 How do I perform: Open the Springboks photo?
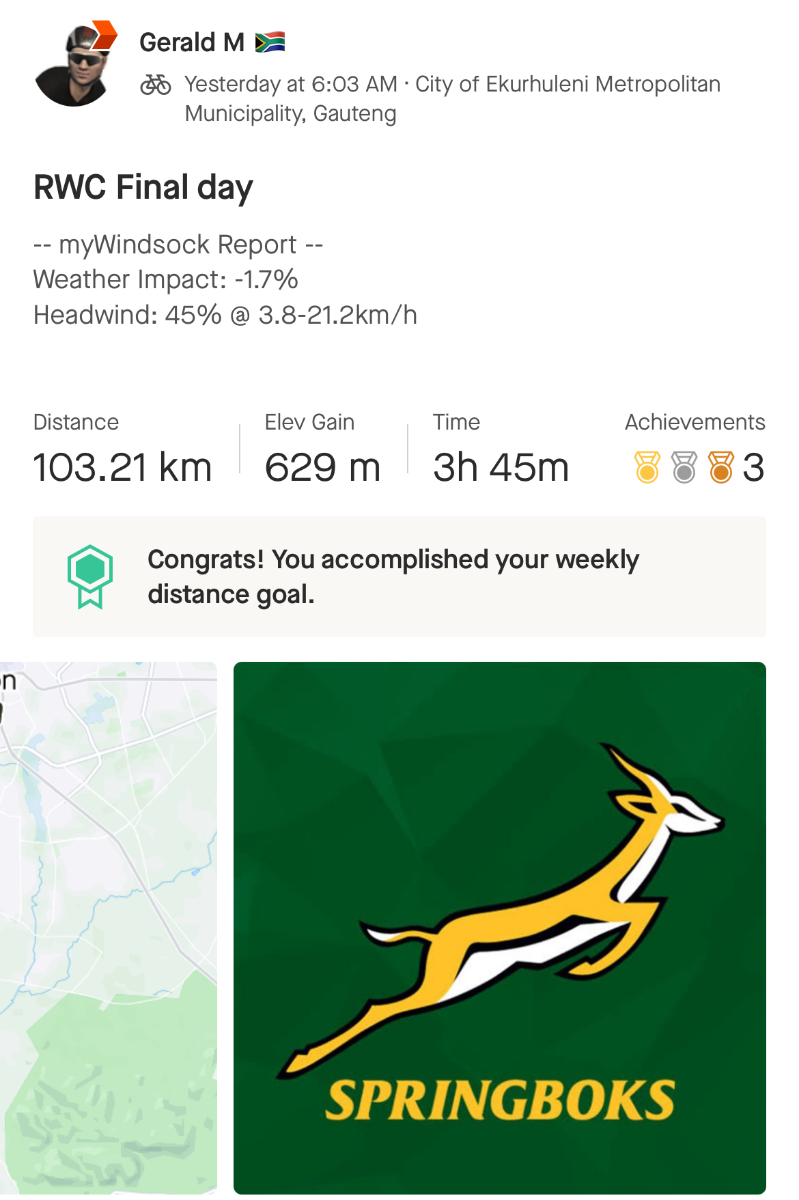499,927
